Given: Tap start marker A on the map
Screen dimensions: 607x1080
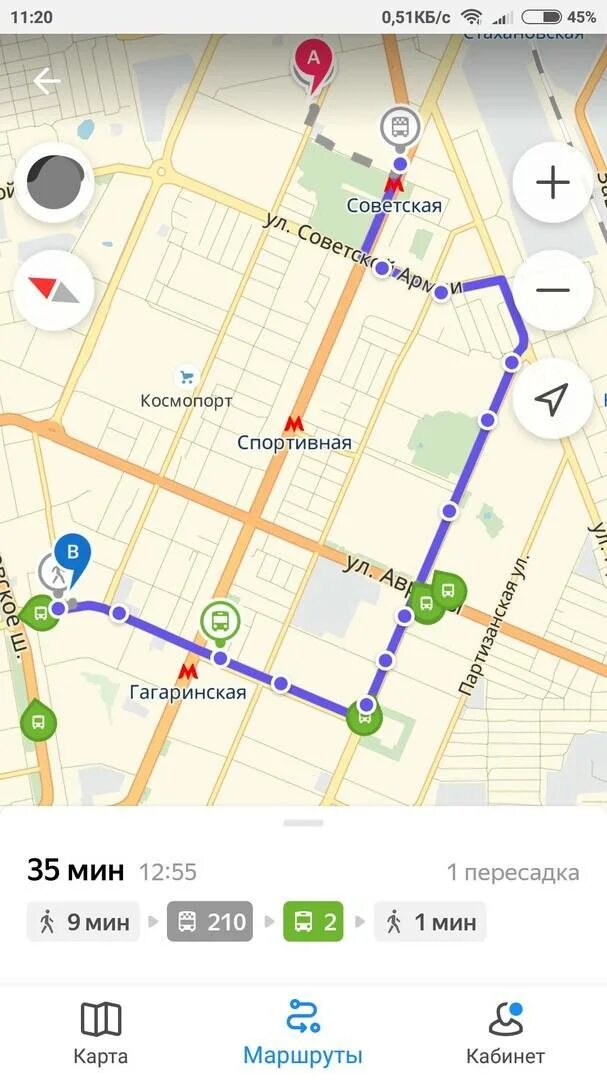Looking at the screenshot, I should click(x=313, y=60).
